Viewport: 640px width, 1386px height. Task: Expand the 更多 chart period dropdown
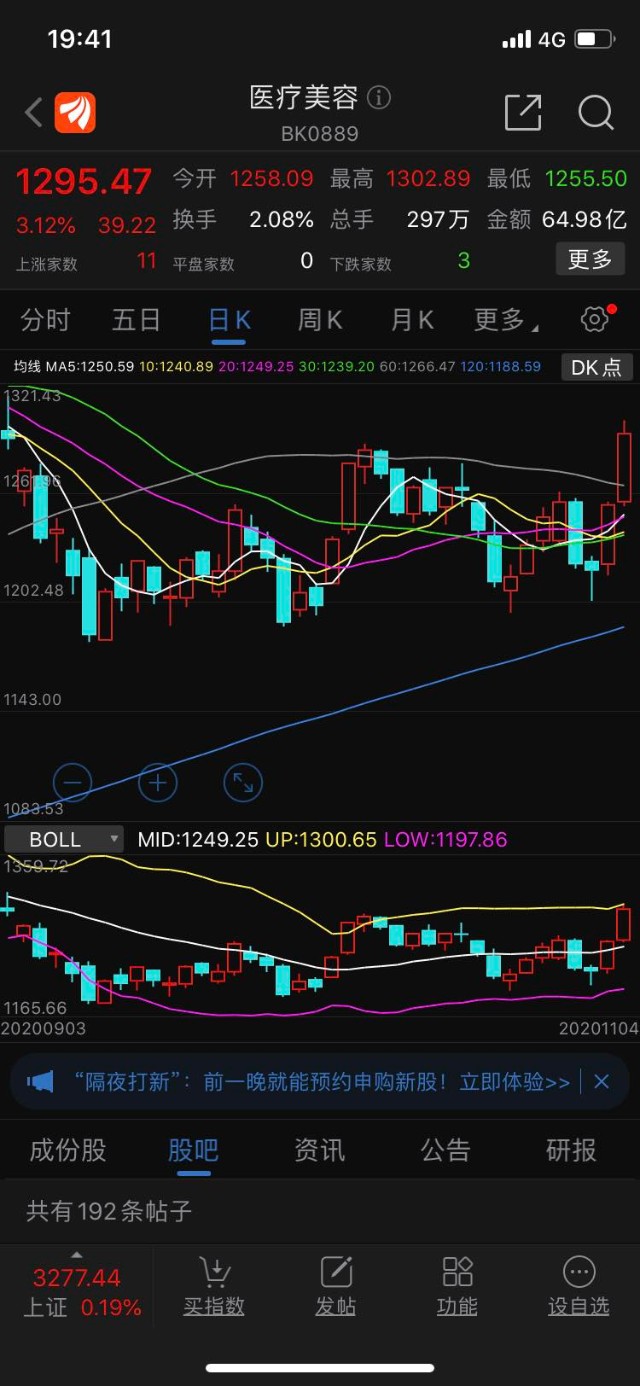[504, 320]
